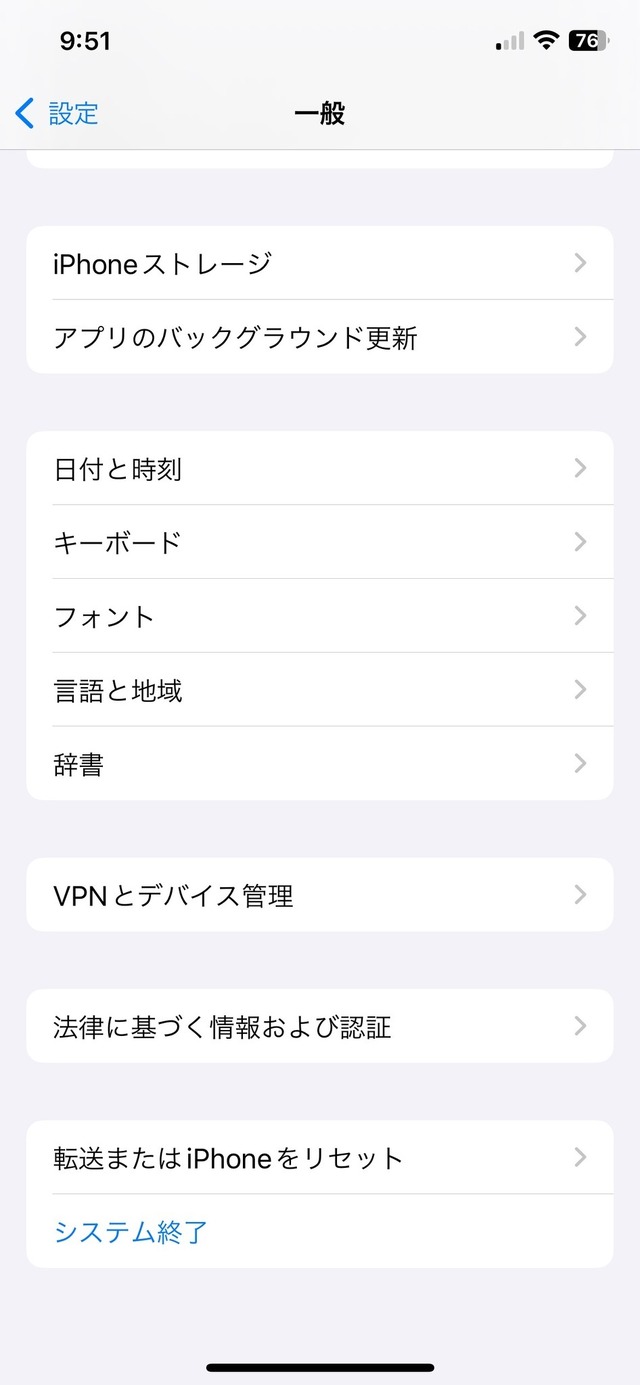View 法律に基づく情報および認証
640x1385 pixels.
320,1026
